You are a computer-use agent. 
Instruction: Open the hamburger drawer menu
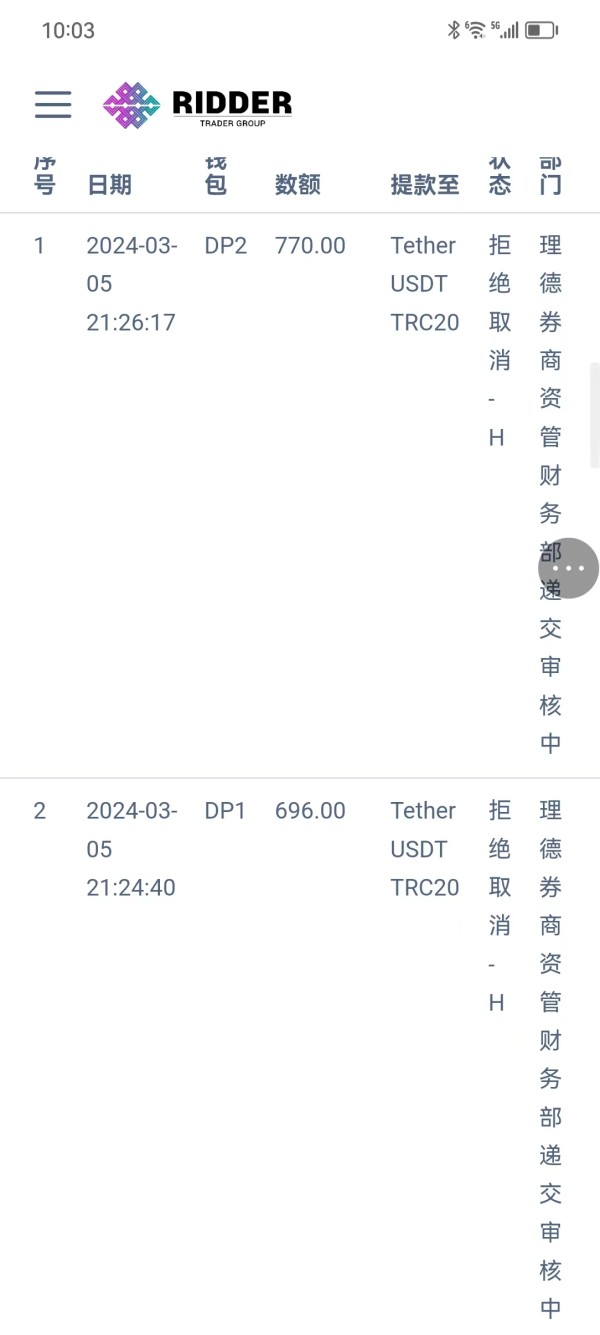coord(53,104)
